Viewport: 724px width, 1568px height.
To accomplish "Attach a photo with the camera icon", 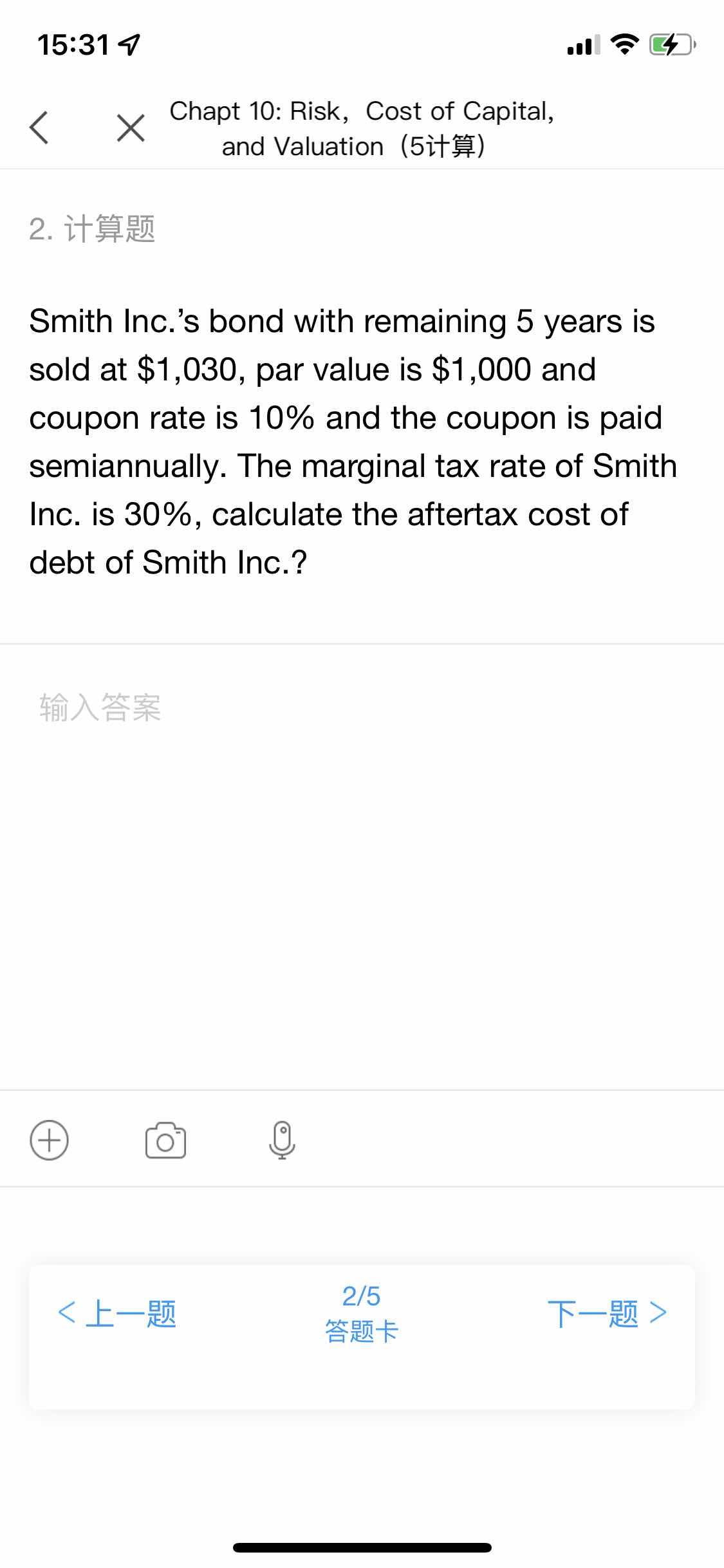I will coord(165,1140).
